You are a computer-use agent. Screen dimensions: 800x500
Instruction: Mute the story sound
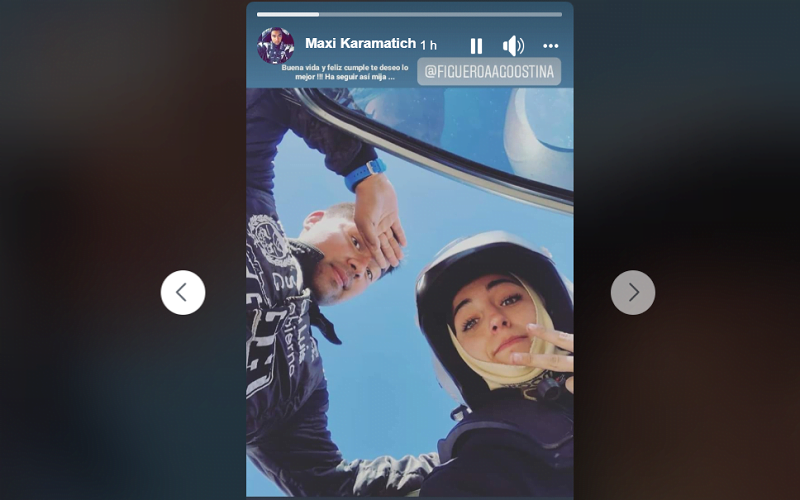pos(513,46)
